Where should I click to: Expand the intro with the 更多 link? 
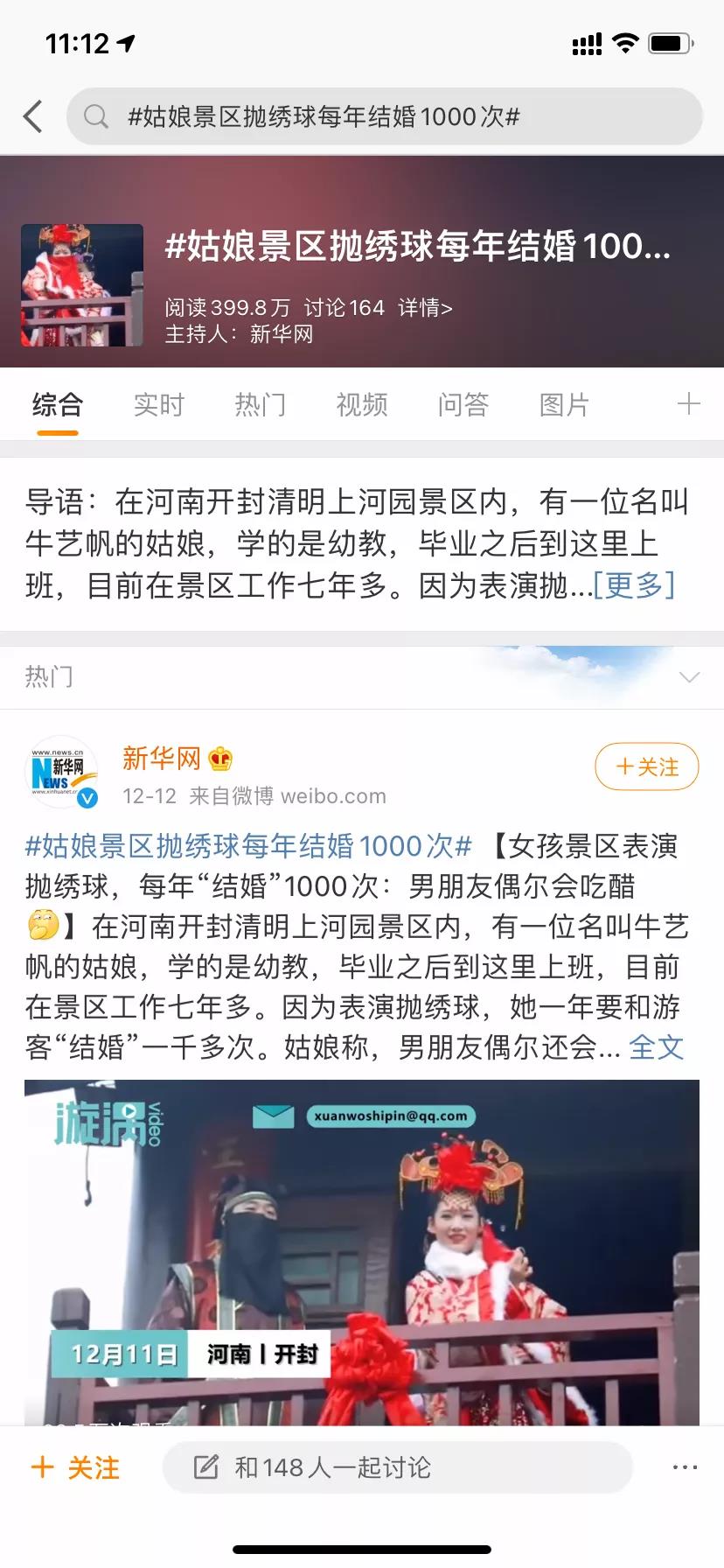click(x=634, y=584)
